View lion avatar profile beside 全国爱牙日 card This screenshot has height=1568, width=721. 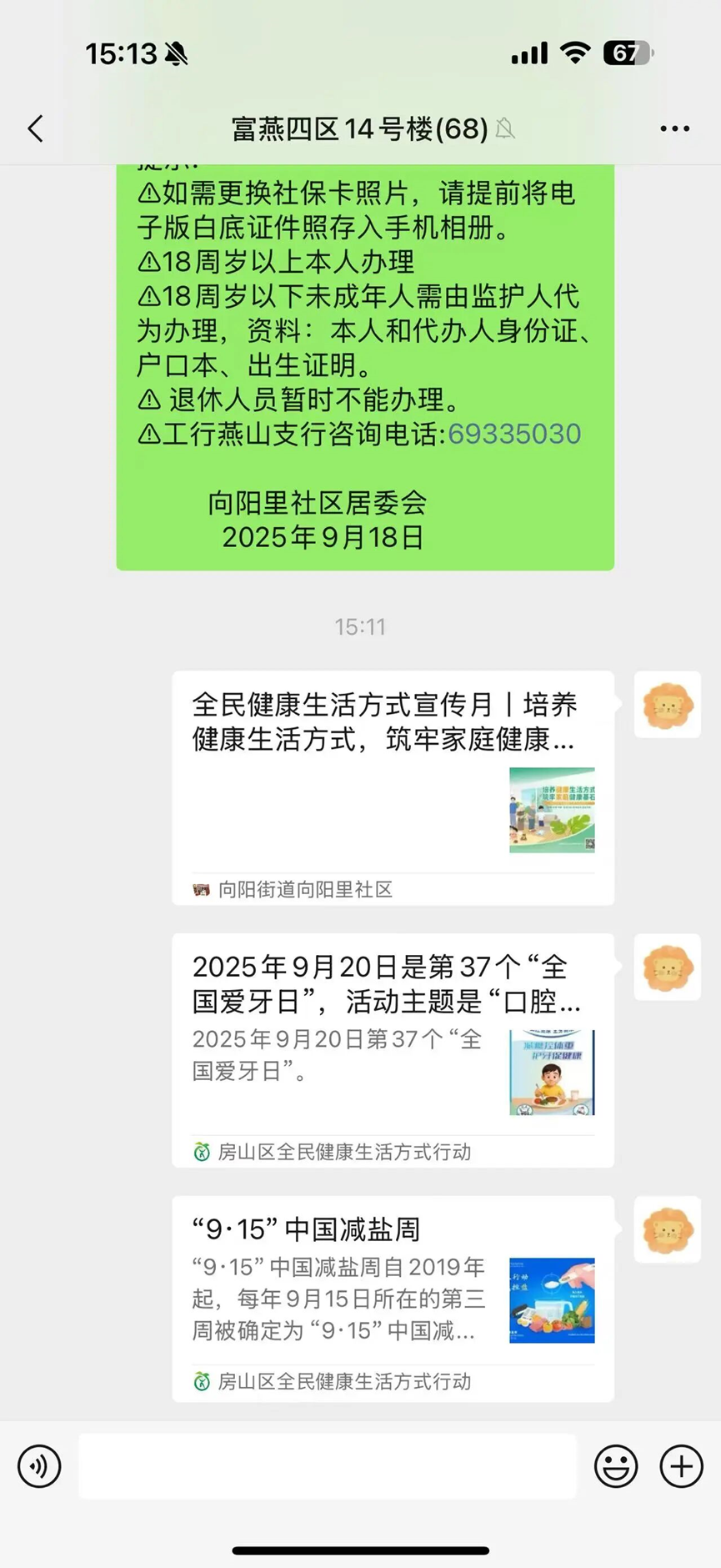[668, 967]
